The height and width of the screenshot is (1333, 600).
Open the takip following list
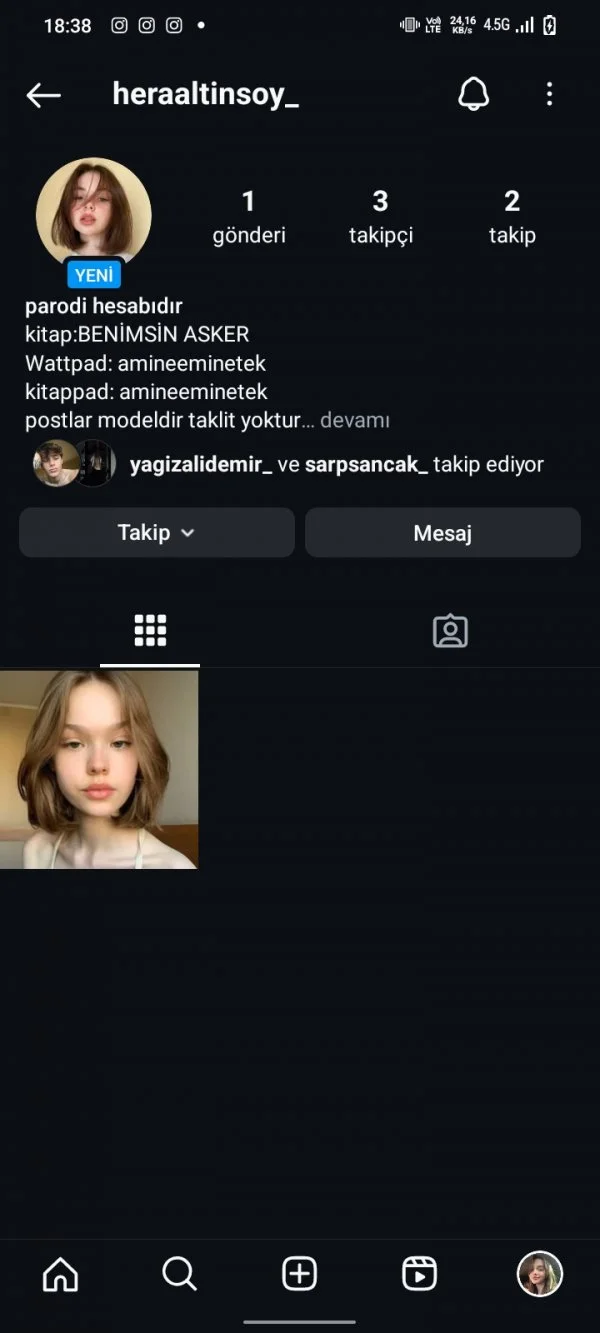512,217
